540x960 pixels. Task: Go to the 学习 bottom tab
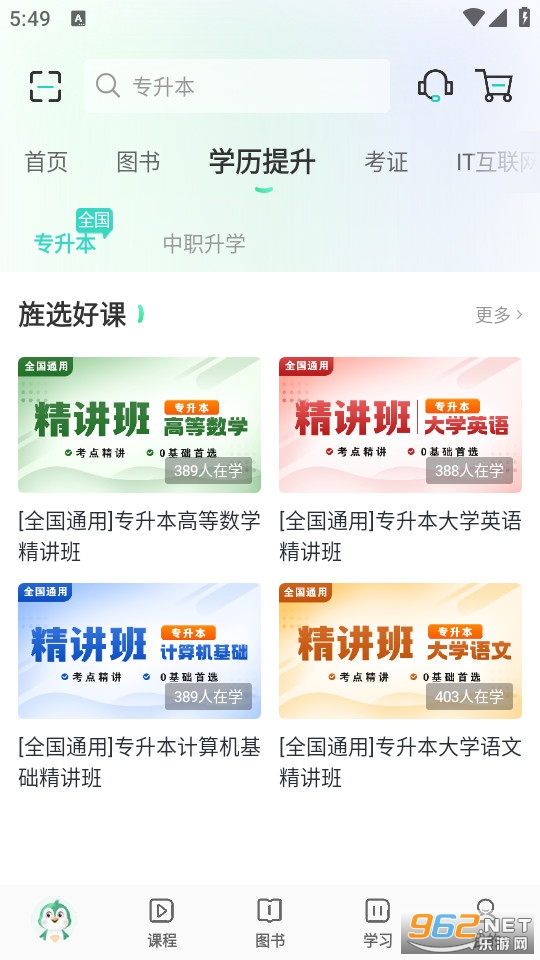pos(378,923)
